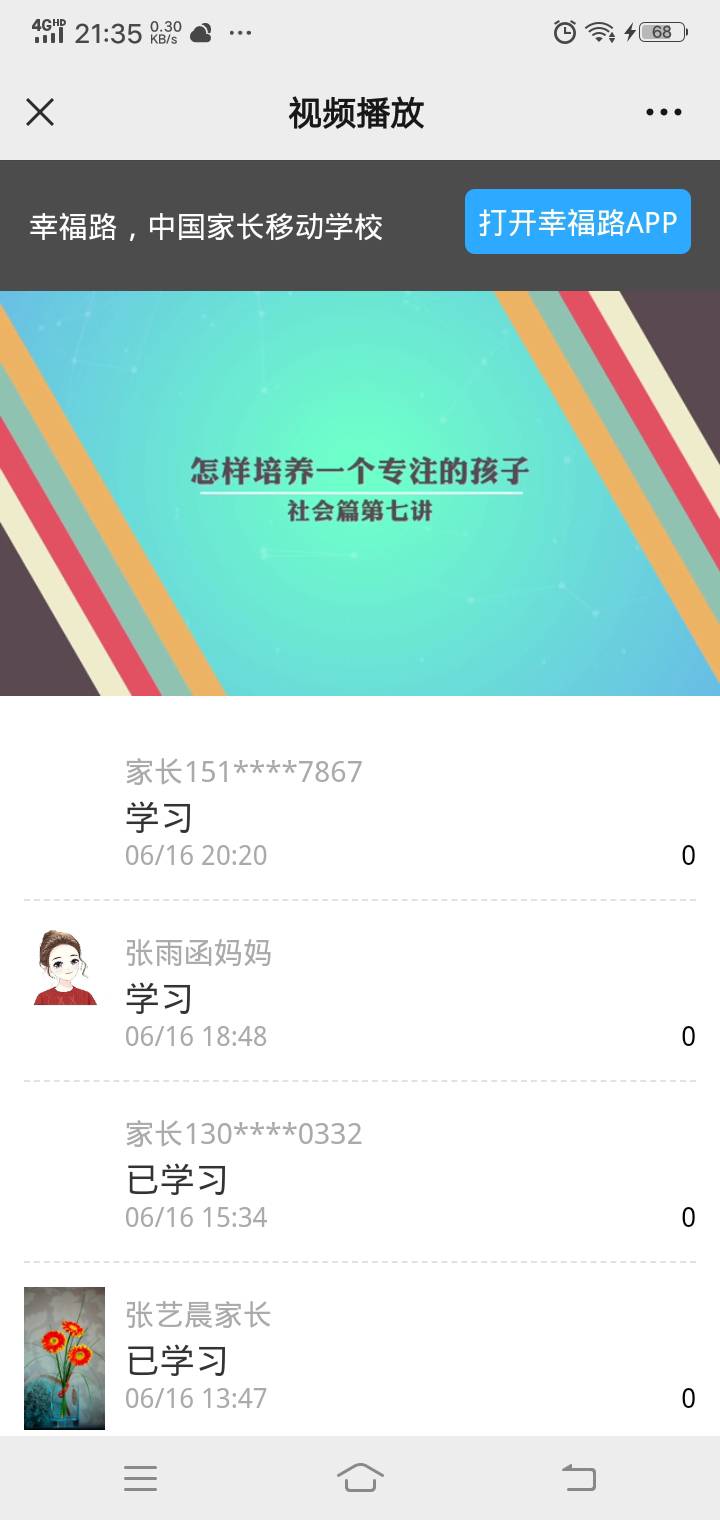Viewport: 720px width, 1520px height.
Task: Tap the weather cloud icon in status bar
Action: click(202, 33)
